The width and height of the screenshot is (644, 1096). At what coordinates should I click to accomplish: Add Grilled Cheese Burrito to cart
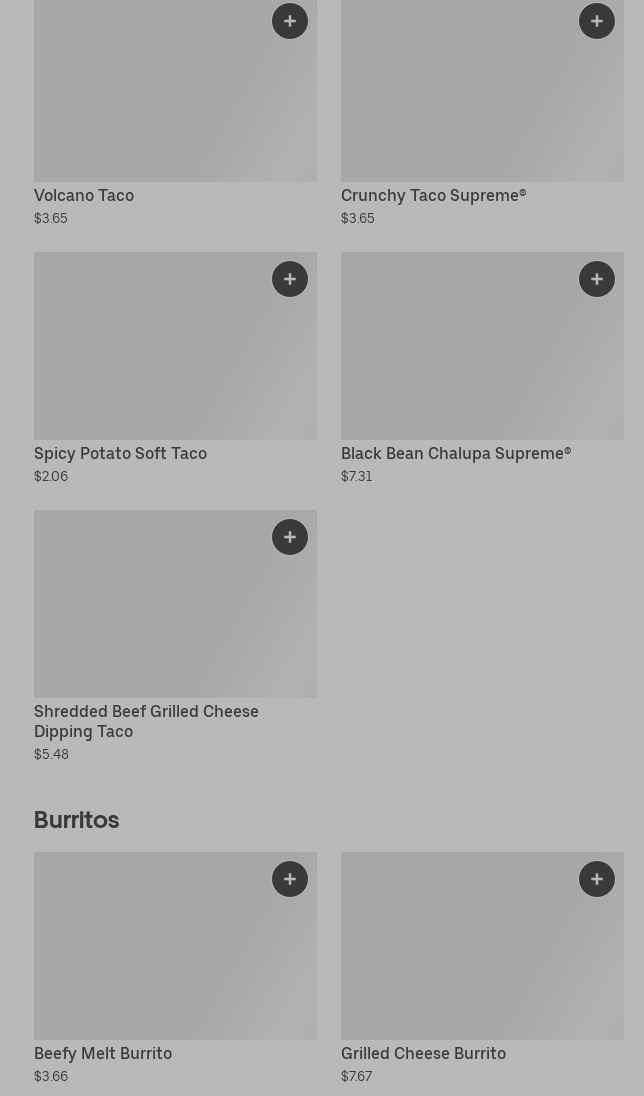click(x=596, y=879)
